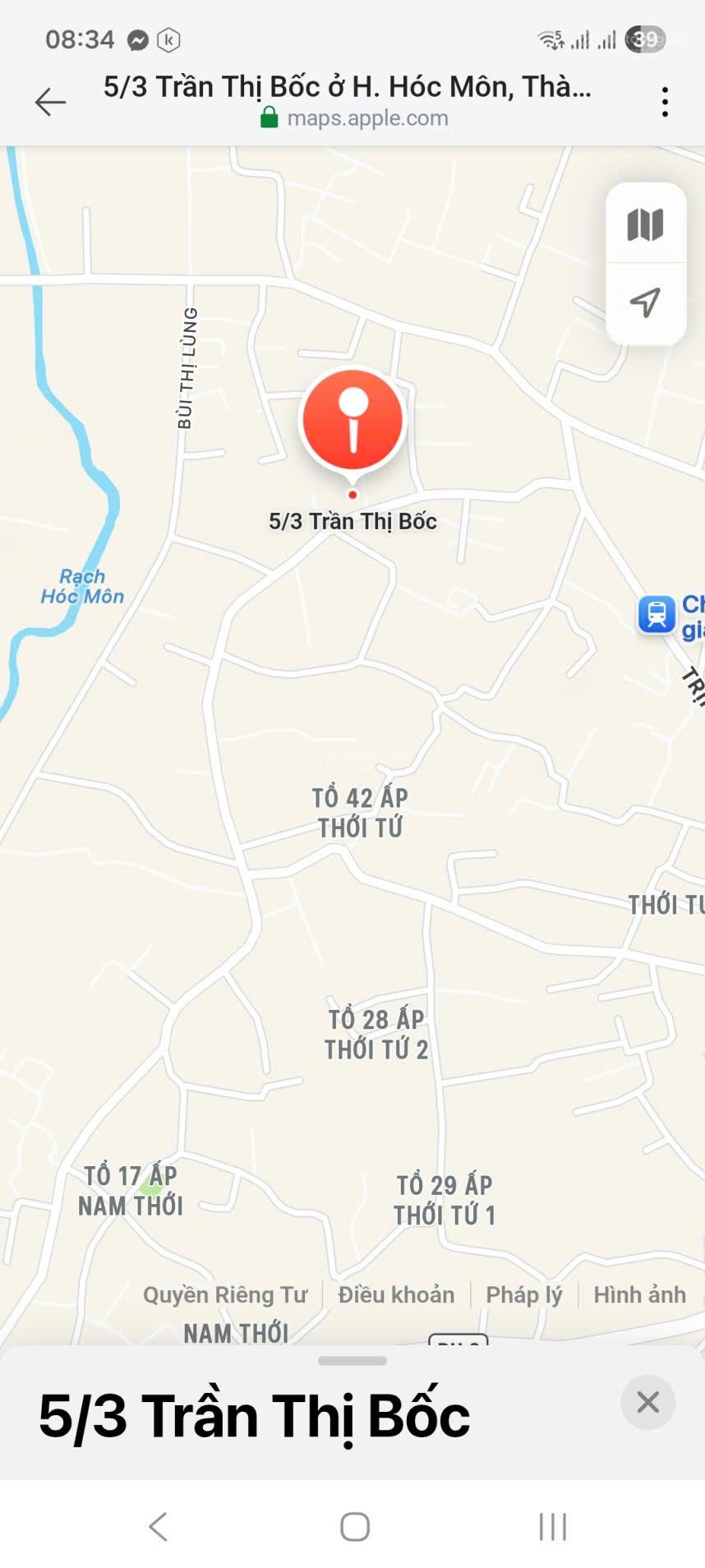Center map on current location

click(x=645, y=302)
